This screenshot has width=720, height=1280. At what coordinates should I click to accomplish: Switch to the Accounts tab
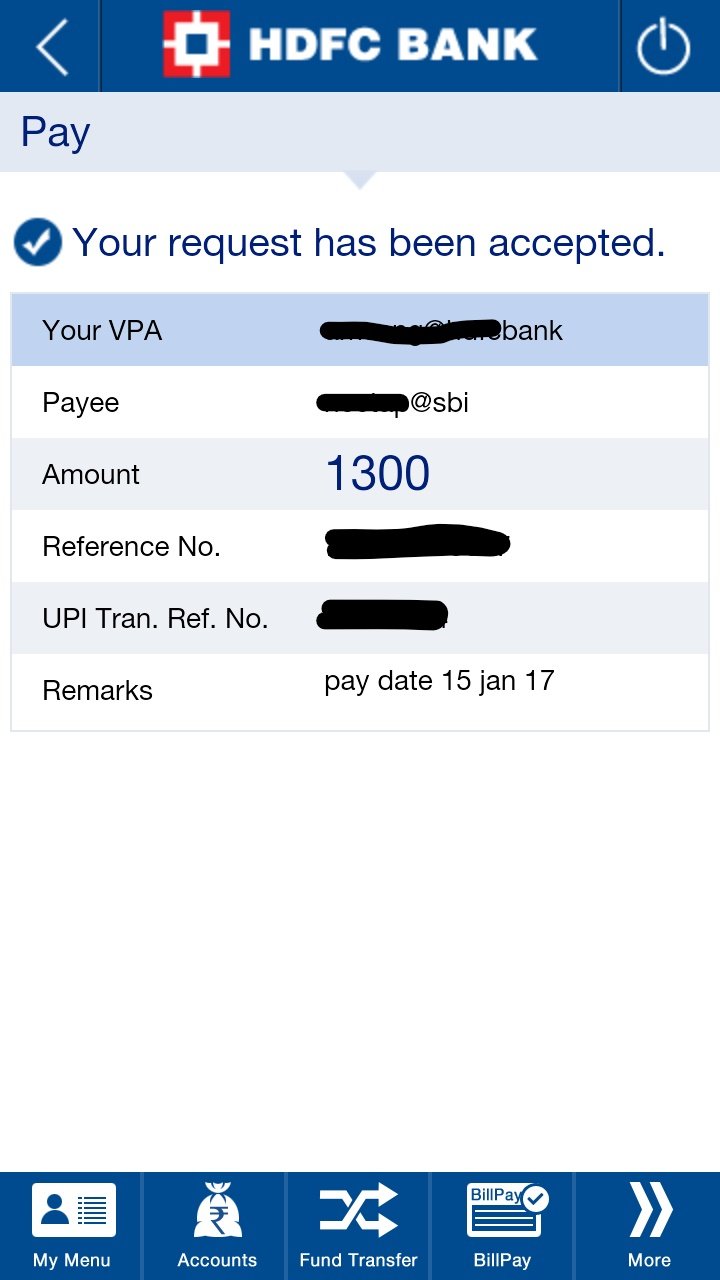(x=217, y=1225)
